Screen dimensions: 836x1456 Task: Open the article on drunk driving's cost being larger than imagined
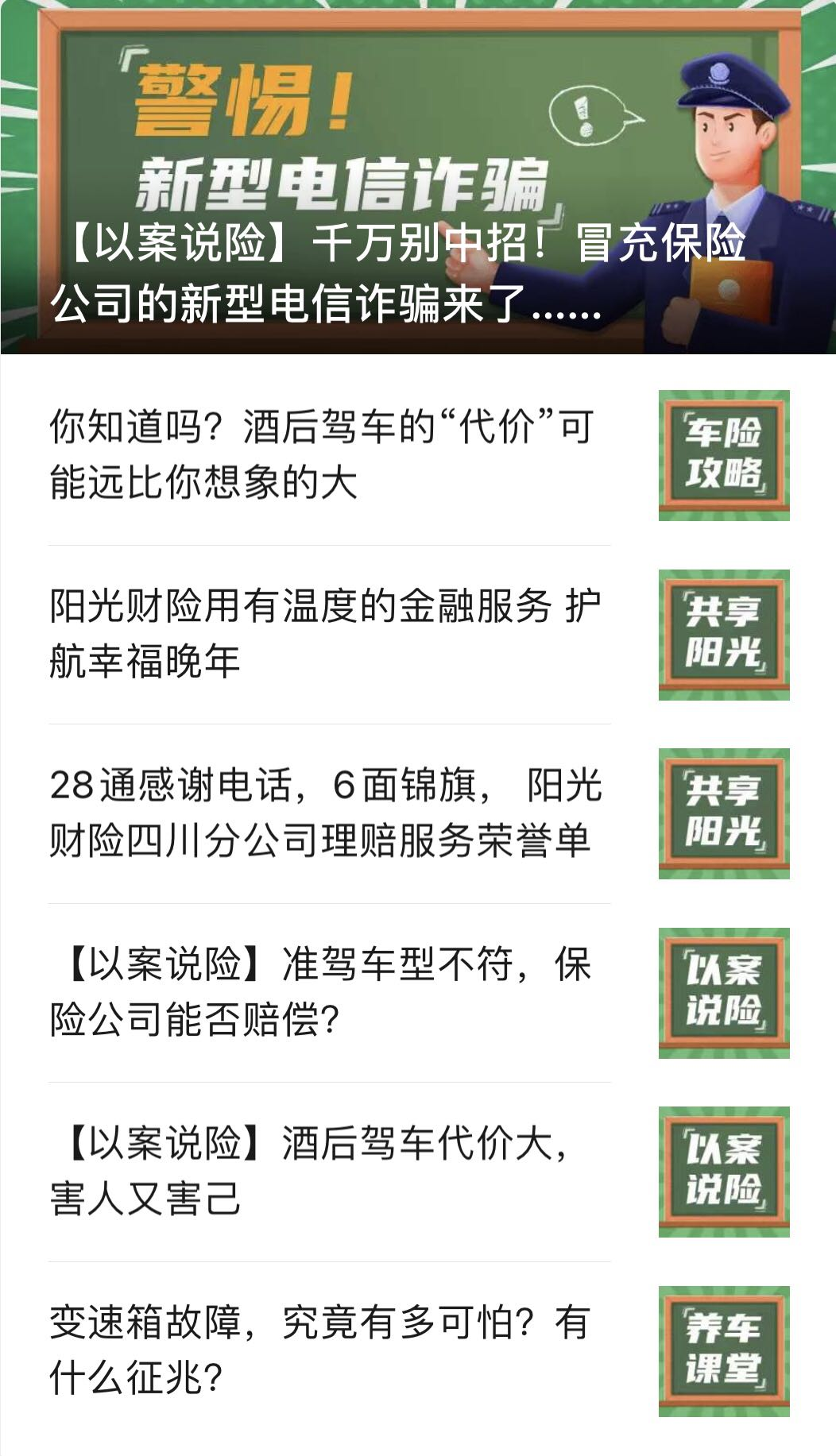322,454
